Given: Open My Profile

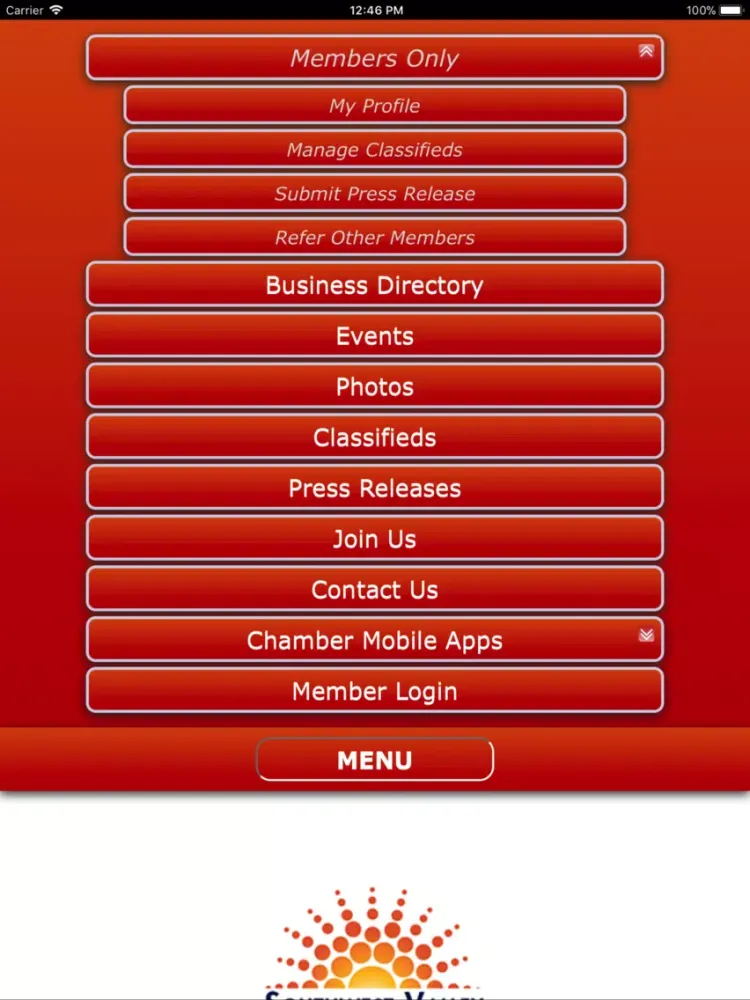Looking at the screenshot, I should (375, 106).
